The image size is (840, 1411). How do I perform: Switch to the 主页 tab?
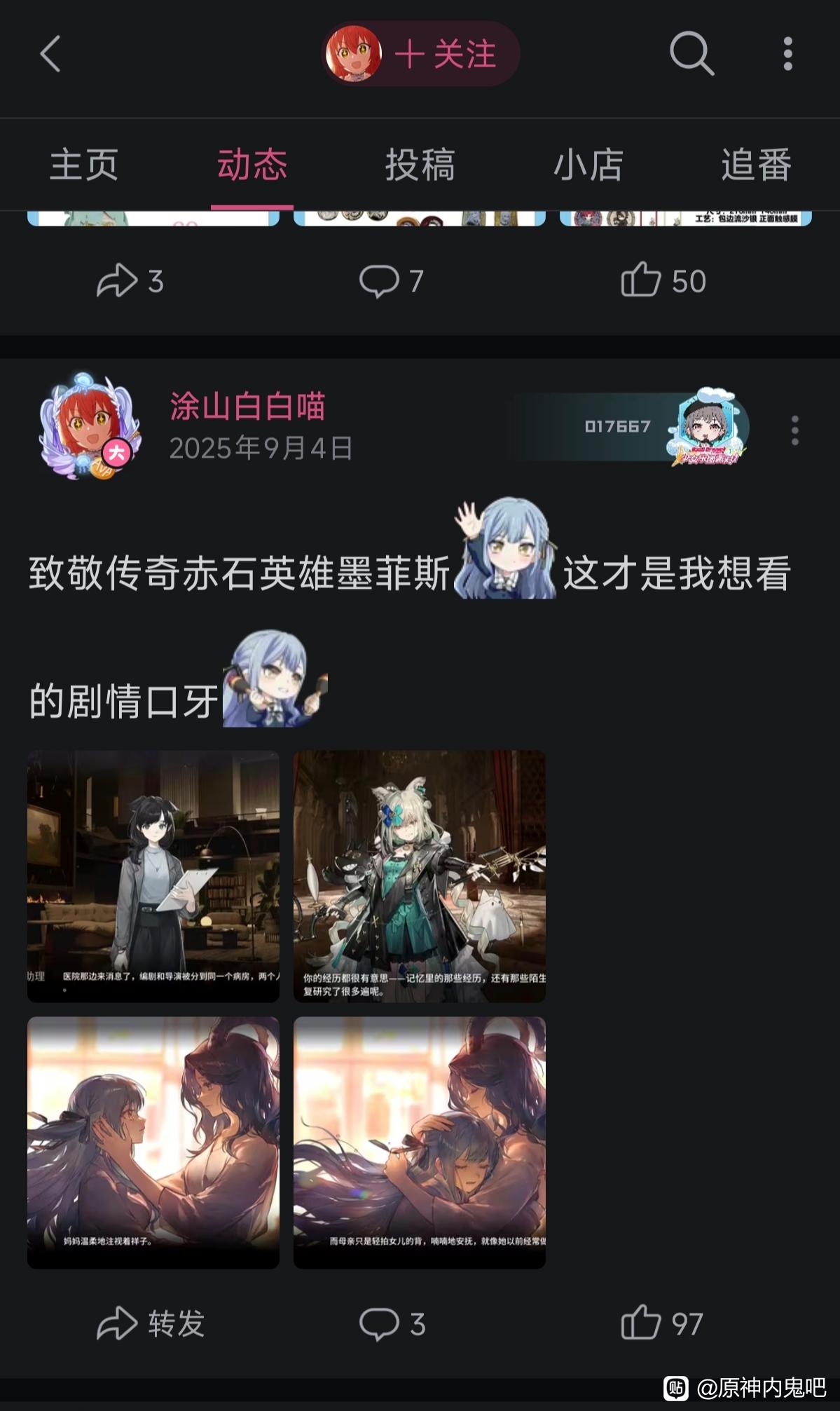[84, 165]
